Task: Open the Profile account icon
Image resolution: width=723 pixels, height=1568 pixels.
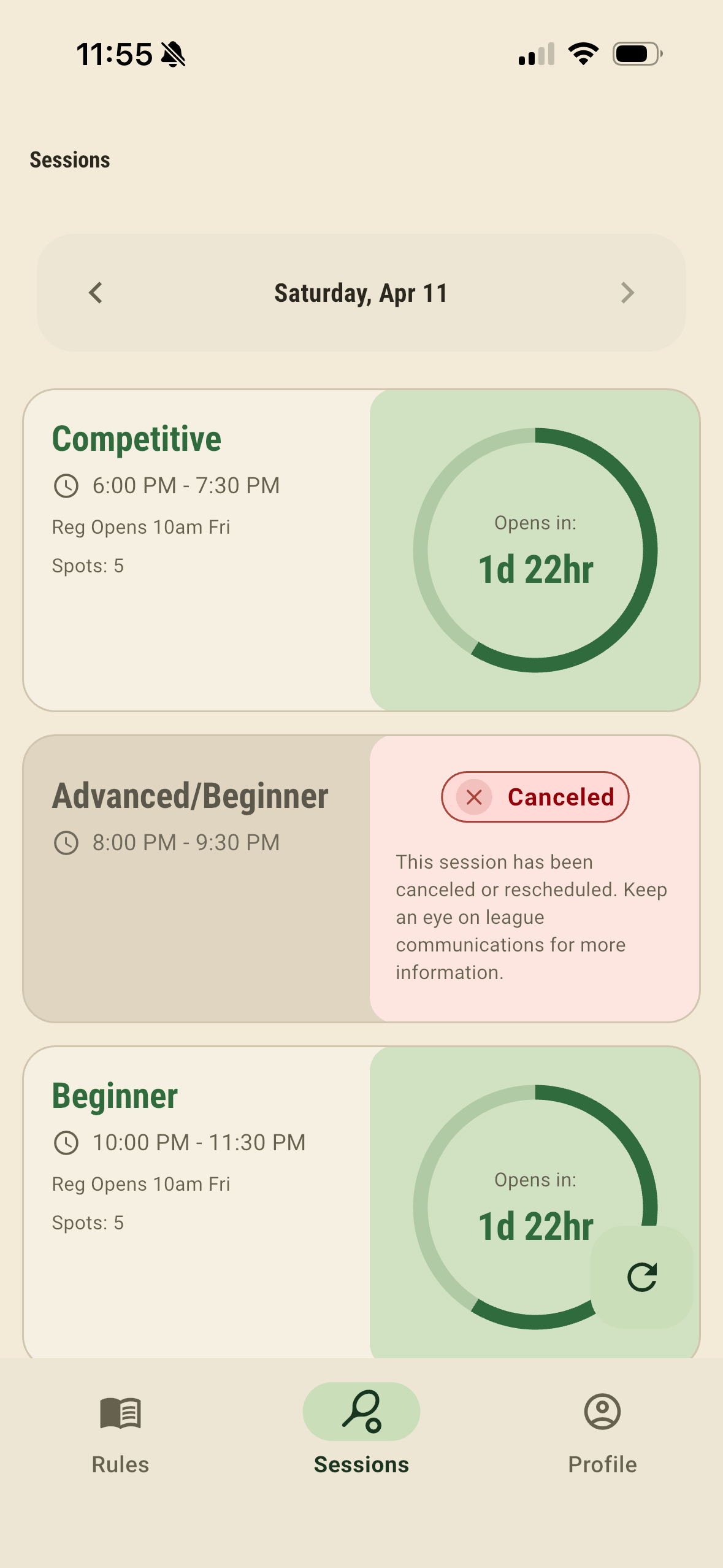Action: pyautogui.click(x=603, y=1413)
